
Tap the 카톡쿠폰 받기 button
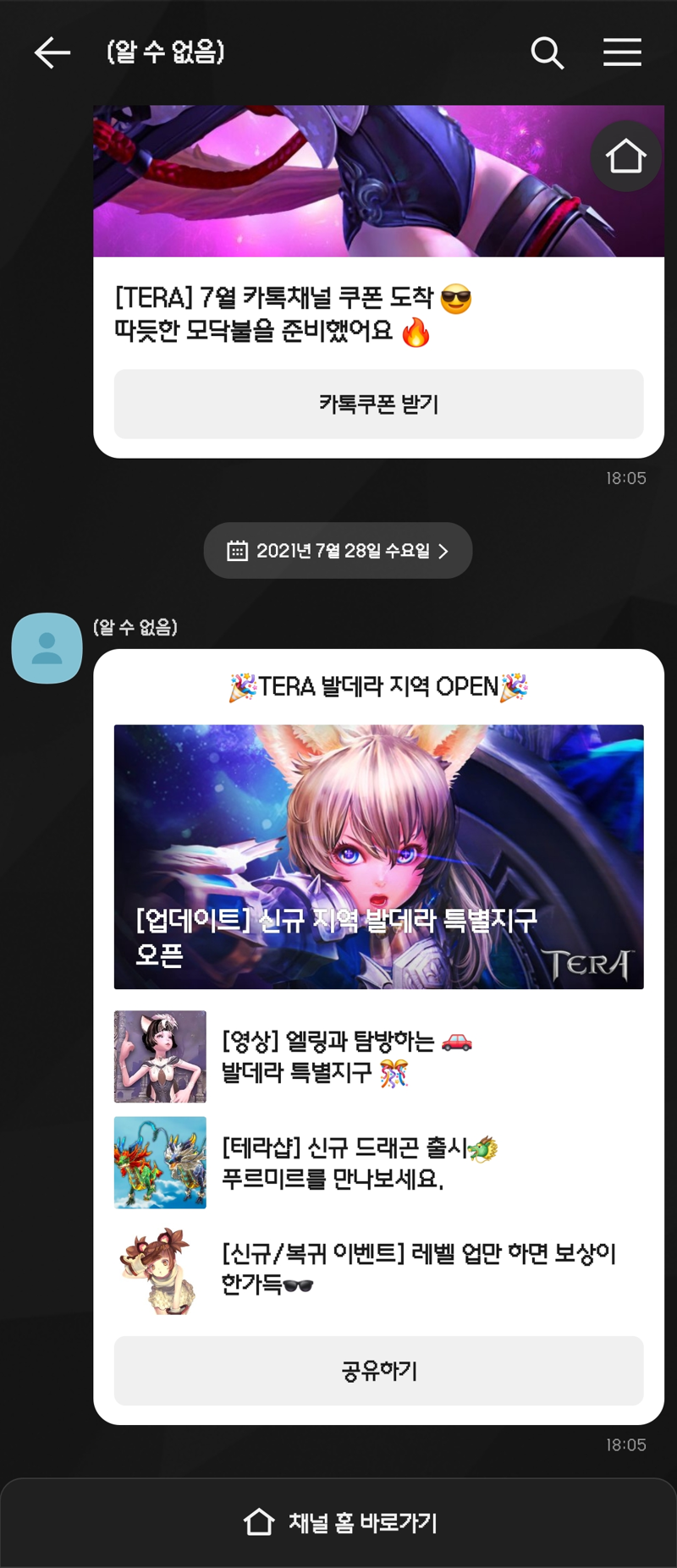(378, 404)
